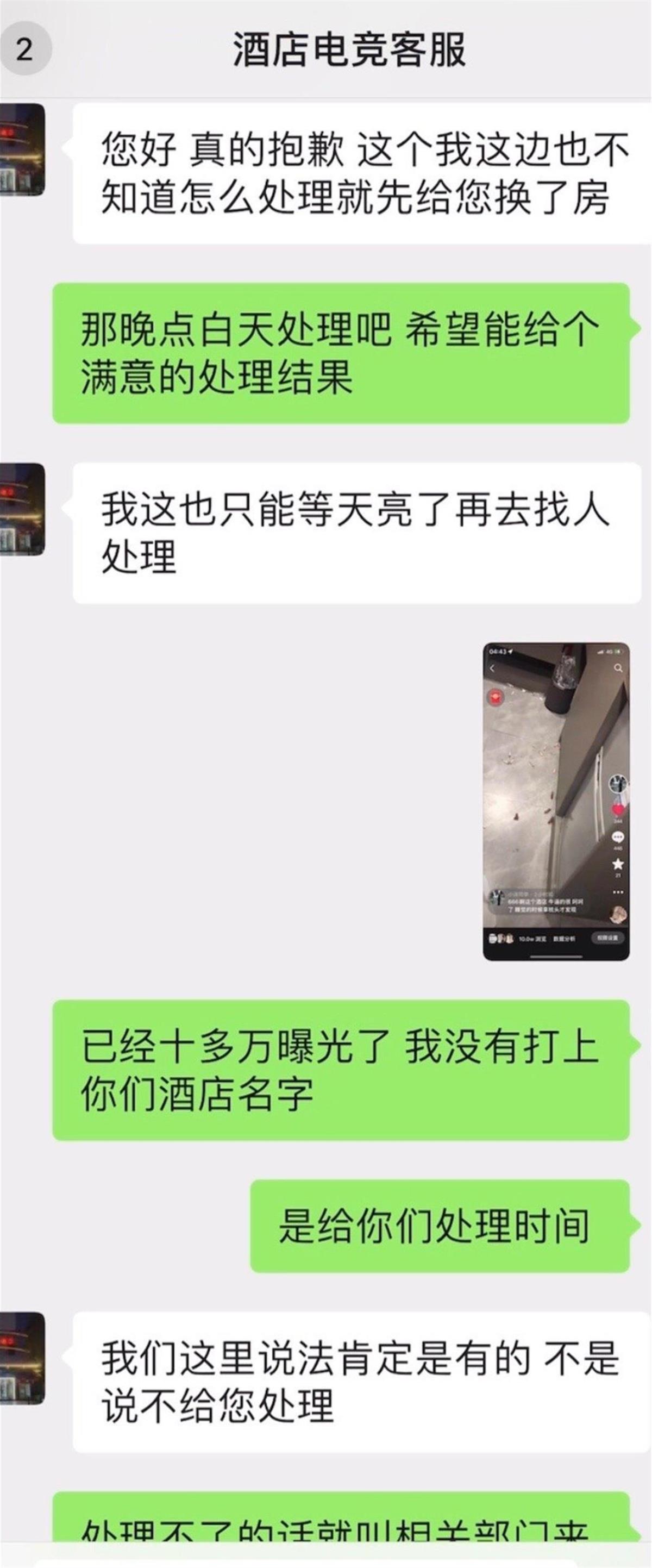652x1568 pixels.
Task: Go back via the unread badge 2
Action: [x=25, y=49]
